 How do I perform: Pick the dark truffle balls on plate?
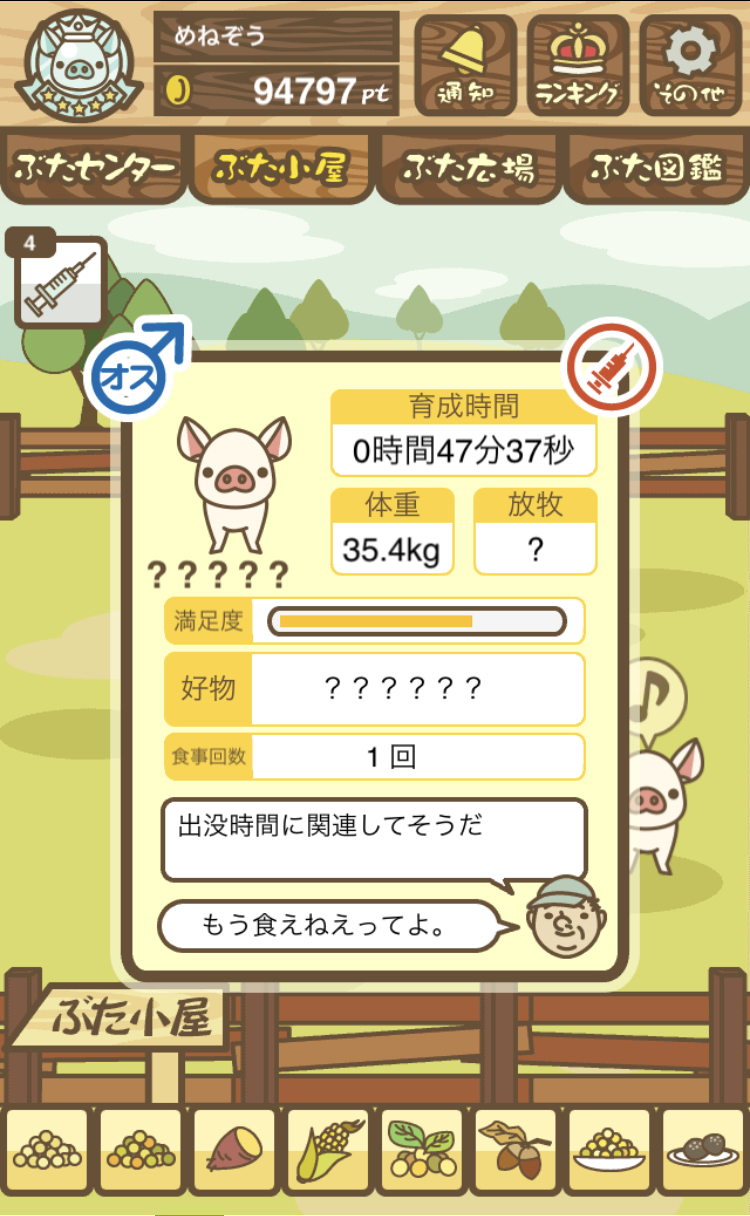point(703,1151)
